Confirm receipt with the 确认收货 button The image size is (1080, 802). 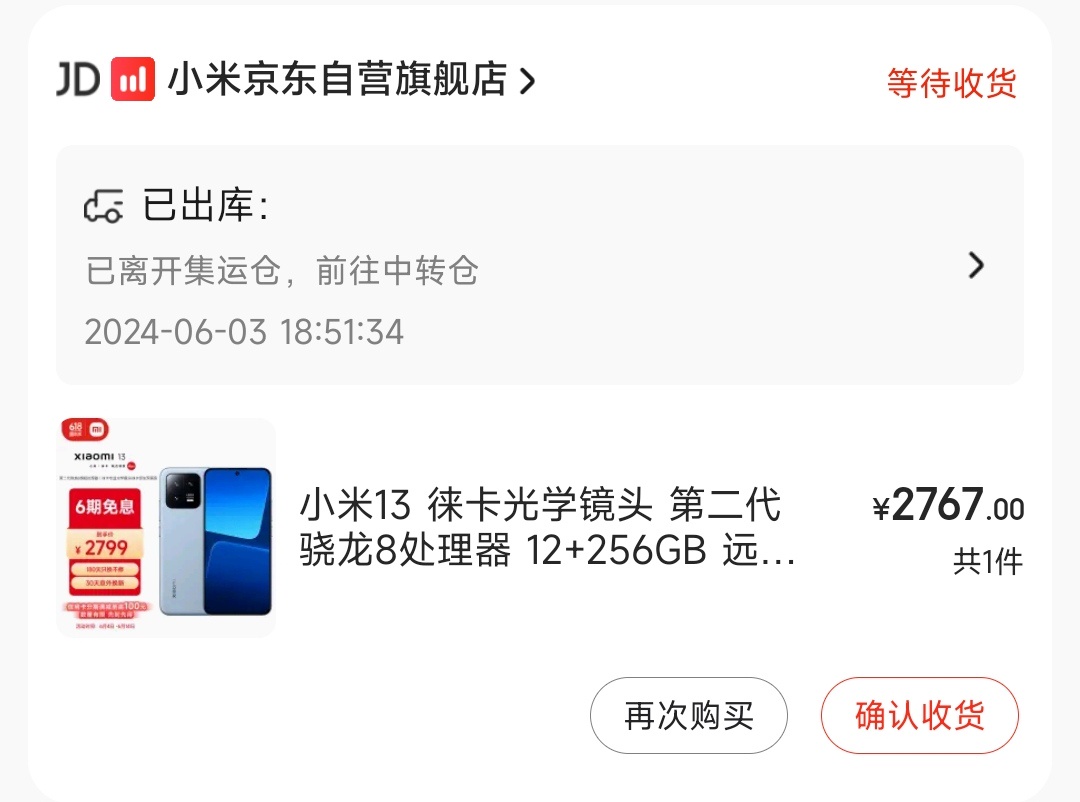(919, 715)
